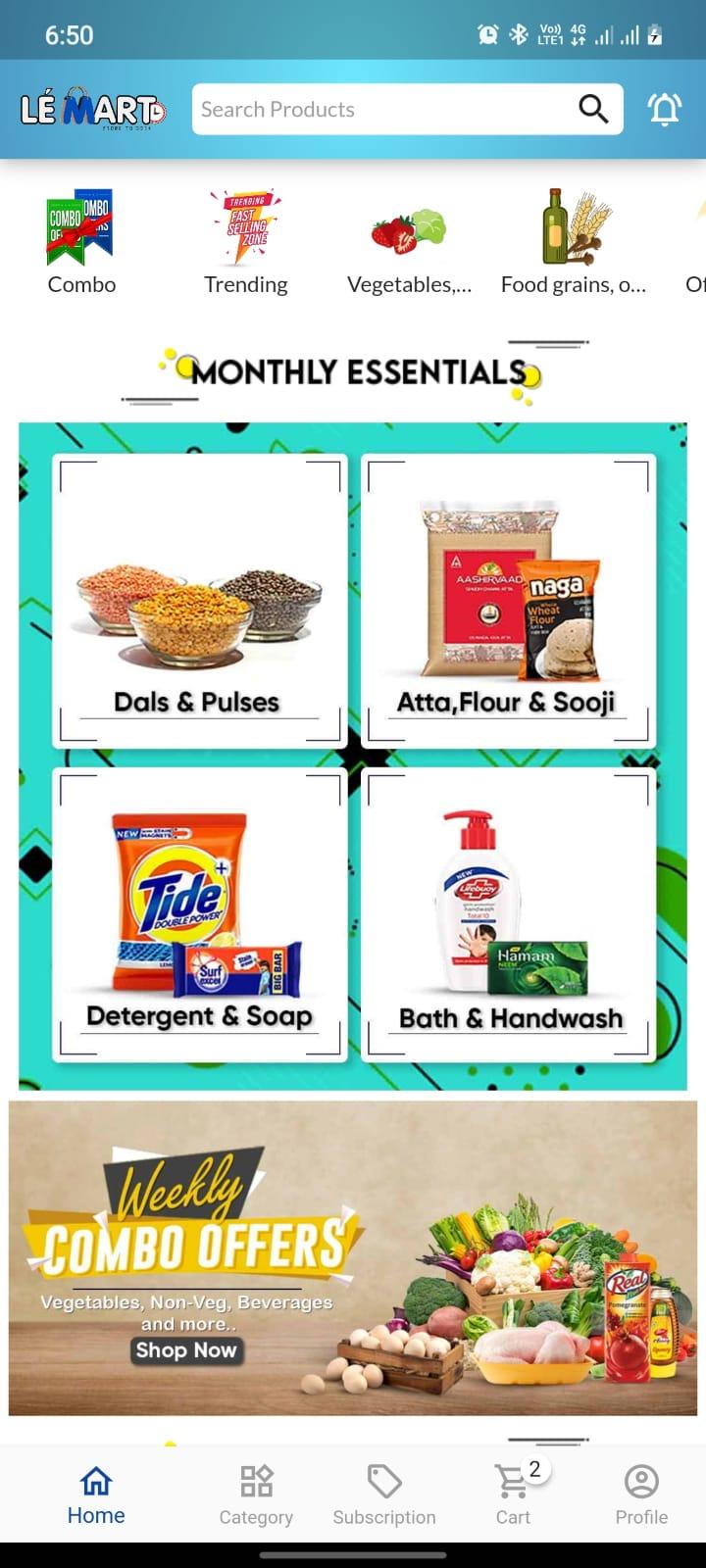Browse Detergent & Soap items
The image size is (706, 1568).
(x=199, y=914)
